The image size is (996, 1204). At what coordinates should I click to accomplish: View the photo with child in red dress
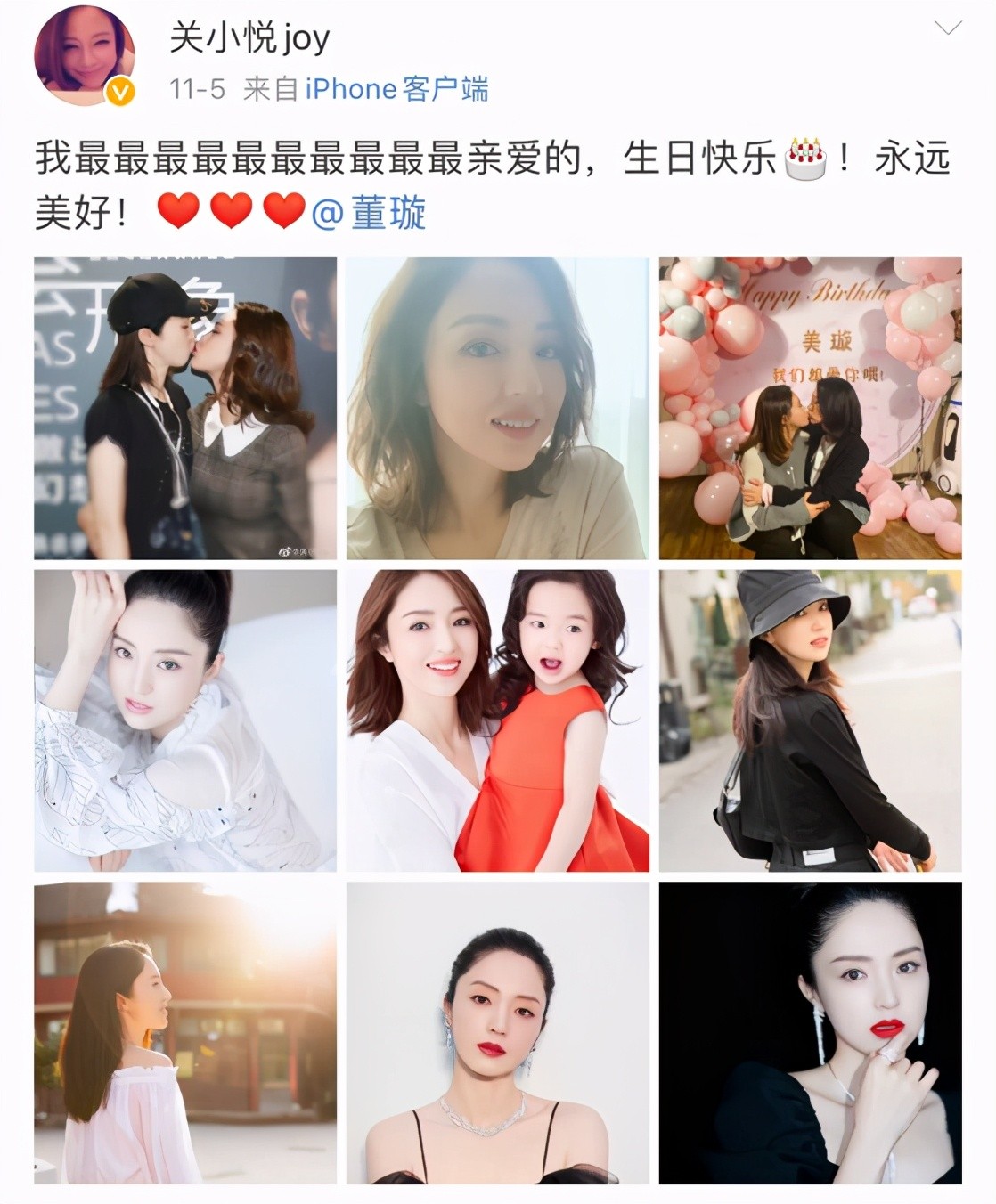point(498,720)
